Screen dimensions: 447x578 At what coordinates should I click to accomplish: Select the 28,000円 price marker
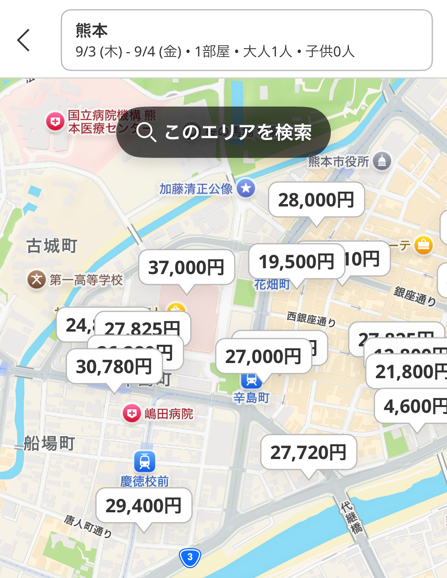pos(316,200)
